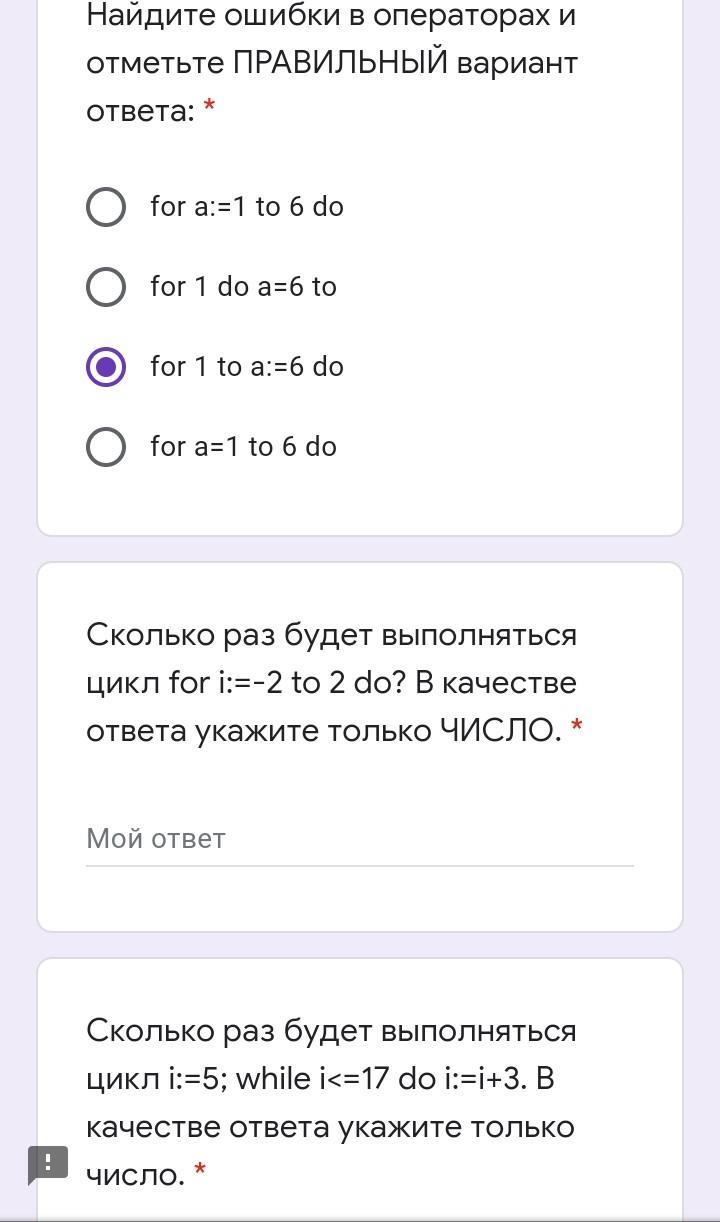Image resolution: width=720 pixels, height=1222 pixels.
Task: Open the report a problem icon
Action: [x=47, y=1163]
